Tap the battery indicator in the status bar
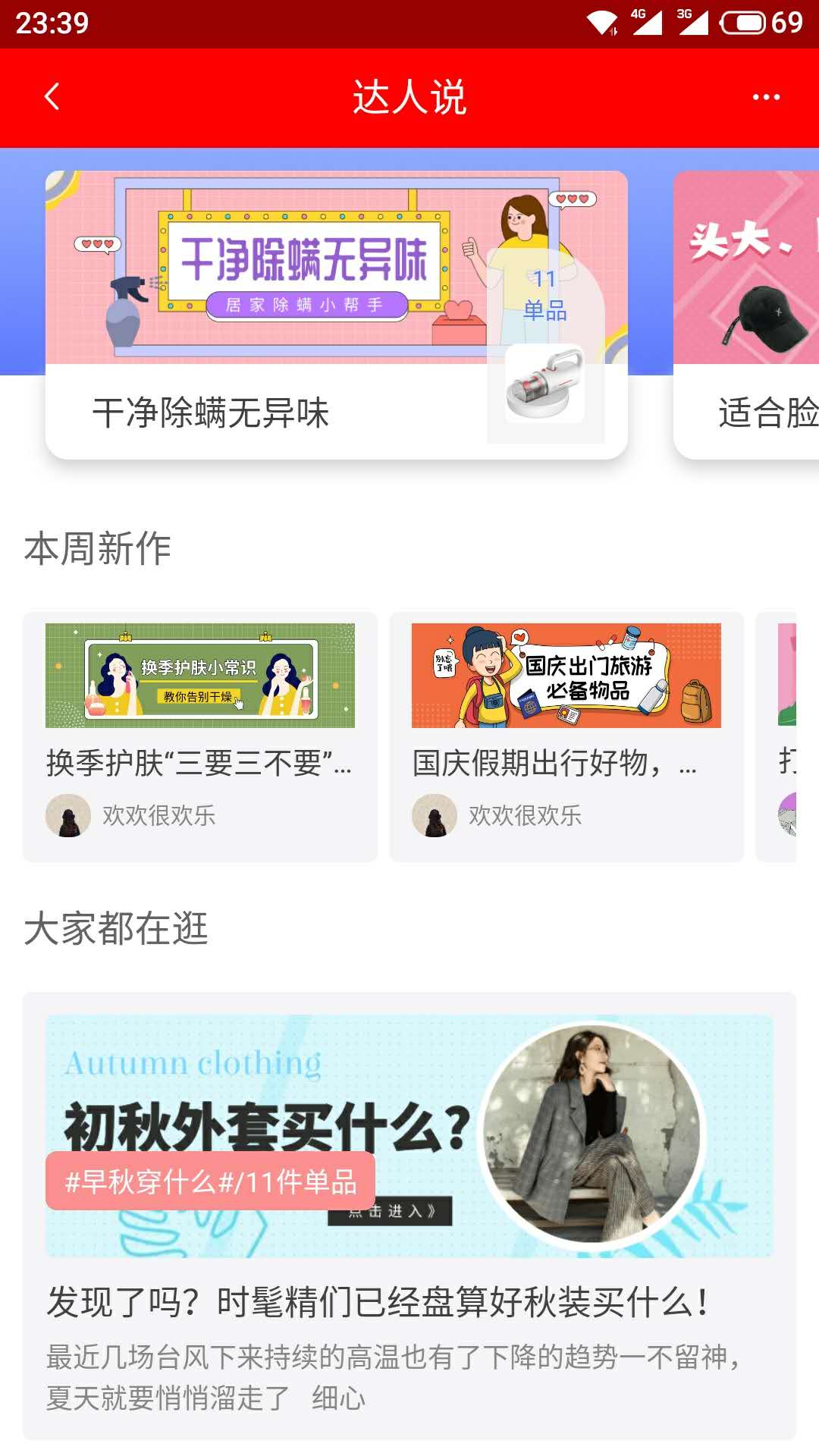The height and width of the screenshot is (1456, 819). point(743,23)
